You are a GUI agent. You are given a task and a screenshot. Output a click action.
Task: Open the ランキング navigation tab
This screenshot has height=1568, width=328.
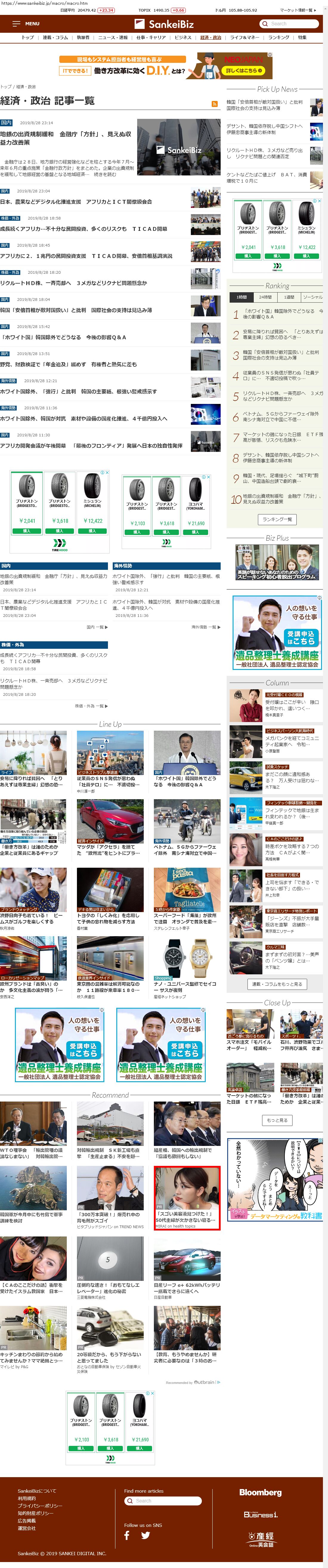pos(279,38)
